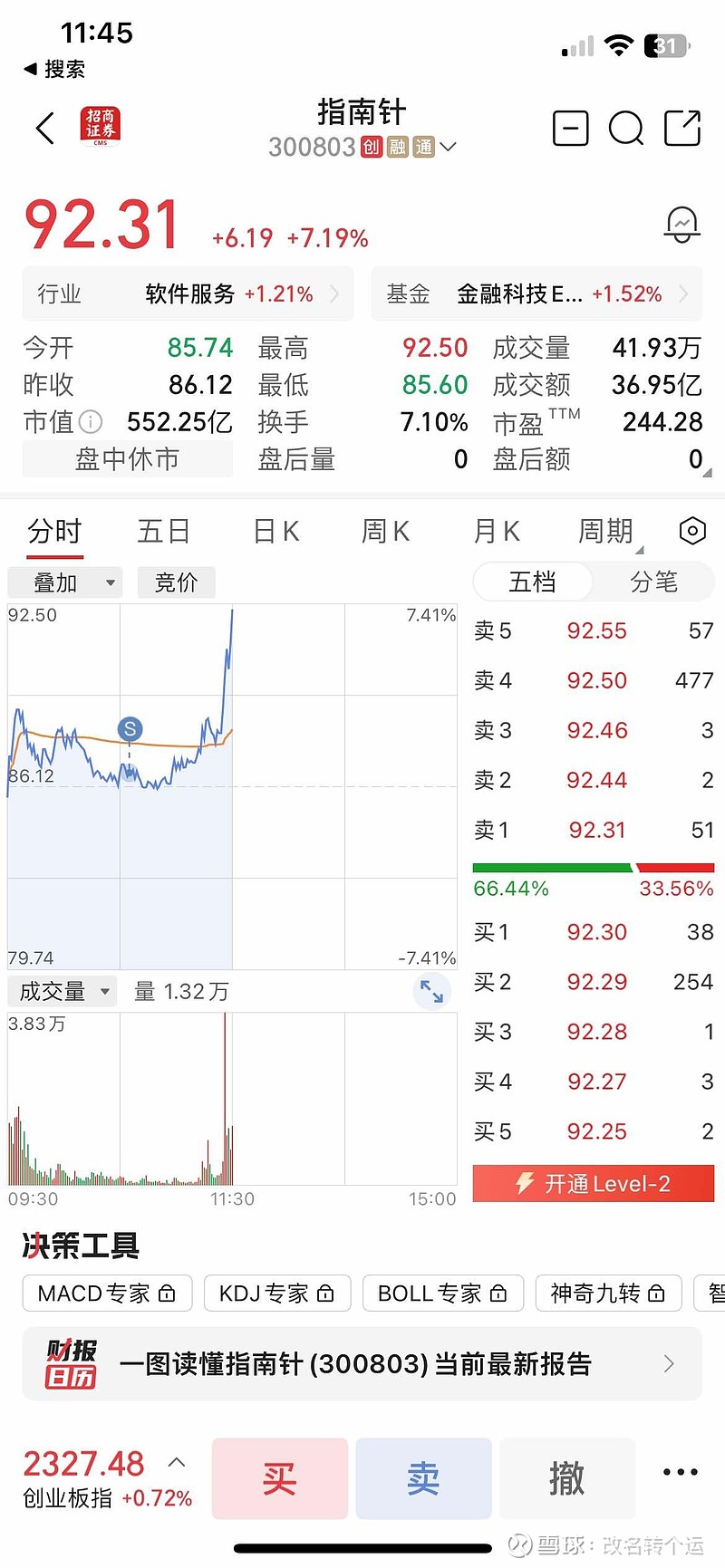This screenshot has height=1568, width=725.
Task: Open MACD专家 tool
Action: (x=107, y=1294)
